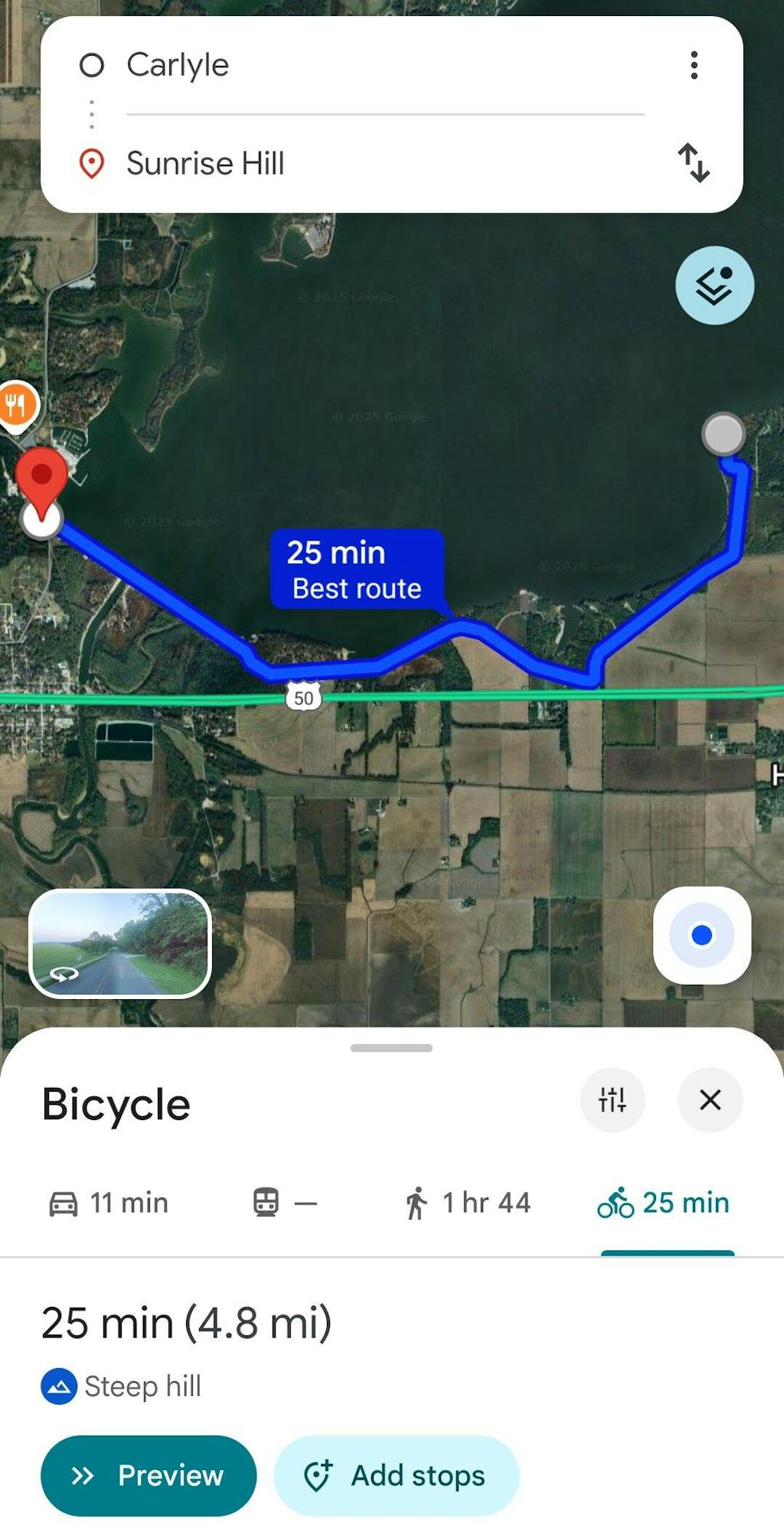Tap the orange restaurant pin on the map
This screenshot has width=784, height=1529.
click(x=17, y=403)
